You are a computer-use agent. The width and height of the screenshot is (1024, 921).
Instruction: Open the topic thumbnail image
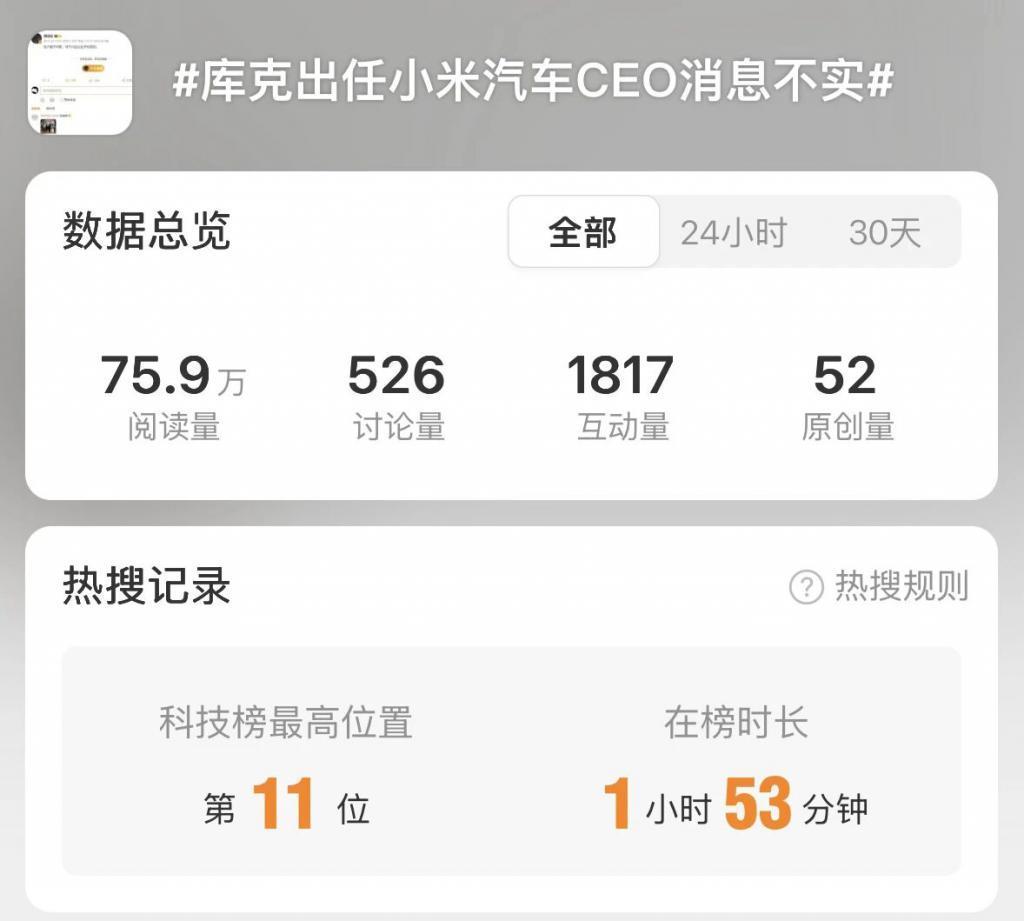click(80, 83)
